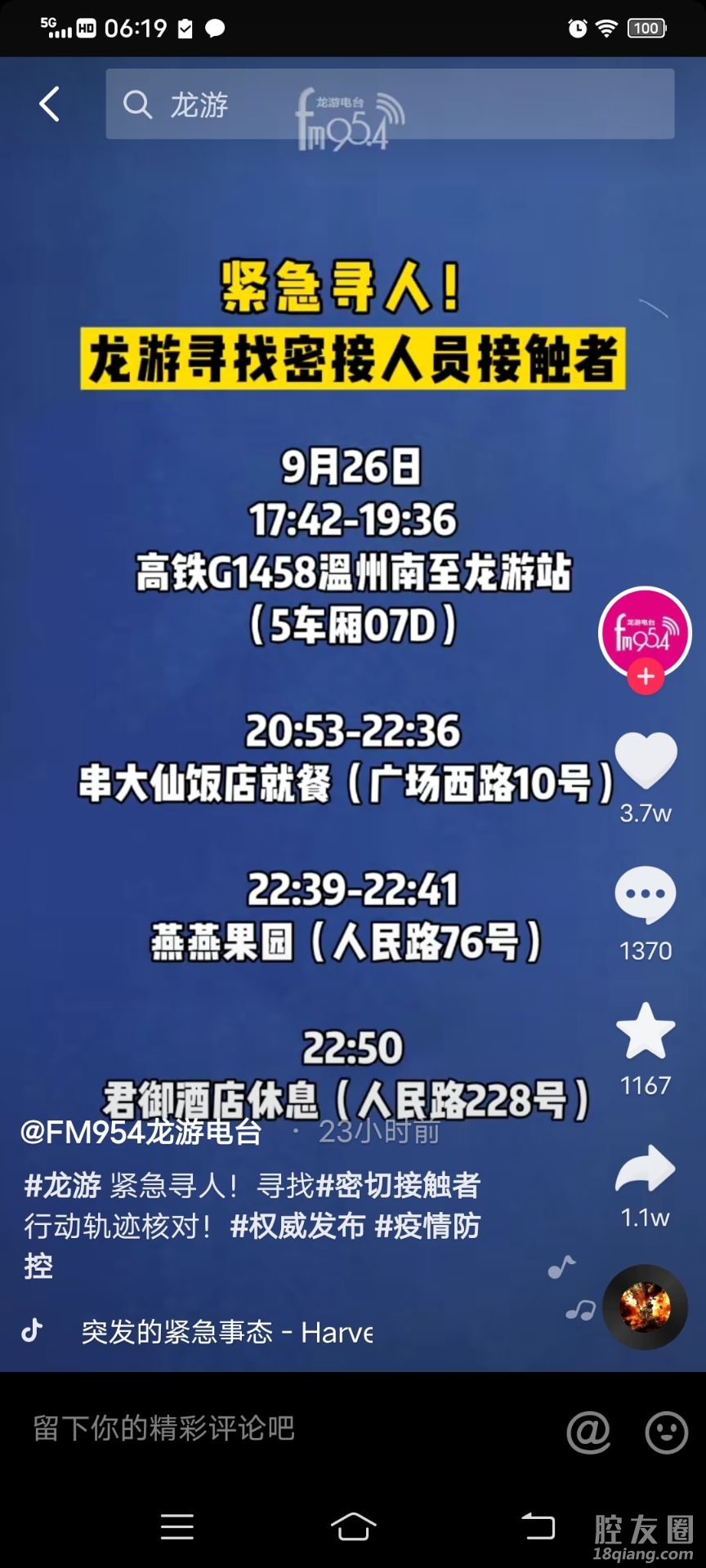
Task: Open the #权威发布 hashtag
Action: (x=297, y=1226)
